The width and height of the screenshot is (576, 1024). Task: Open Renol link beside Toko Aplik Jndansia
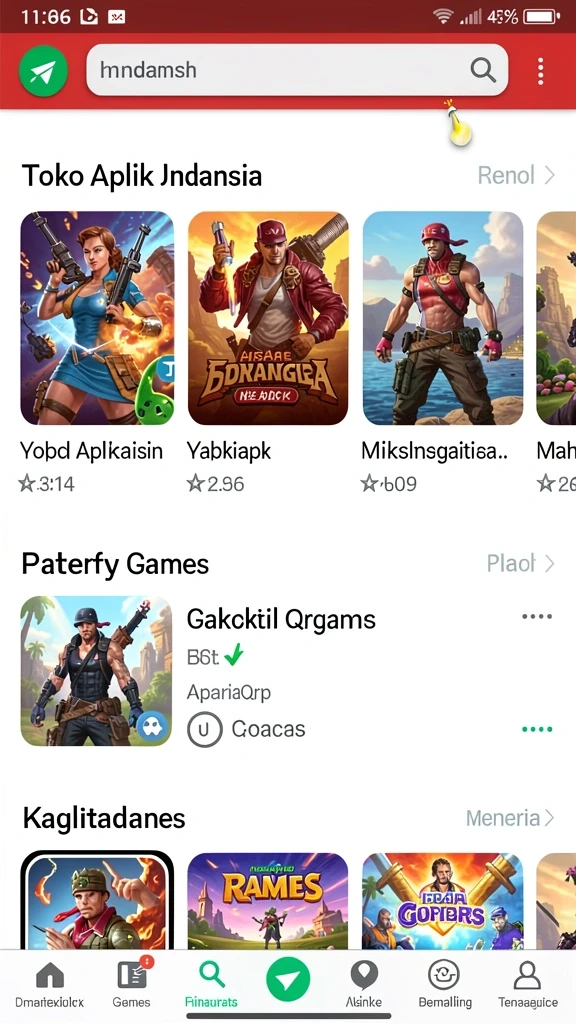[x=516, y=175]
